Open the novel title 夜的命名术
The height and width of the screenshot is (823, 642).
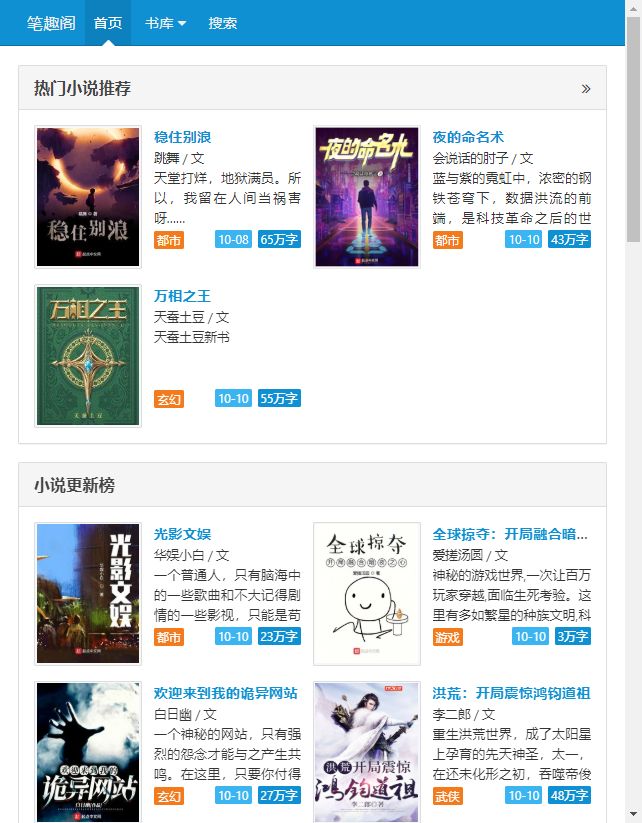click(468, 137)
